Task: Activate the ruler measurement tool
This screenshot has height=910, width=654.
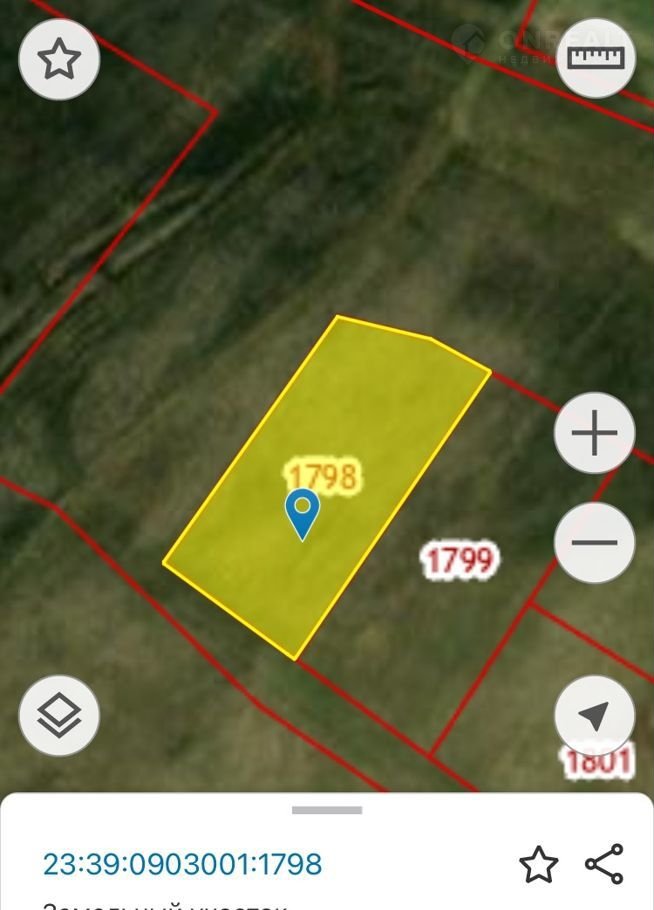Action: pos(594,58)
